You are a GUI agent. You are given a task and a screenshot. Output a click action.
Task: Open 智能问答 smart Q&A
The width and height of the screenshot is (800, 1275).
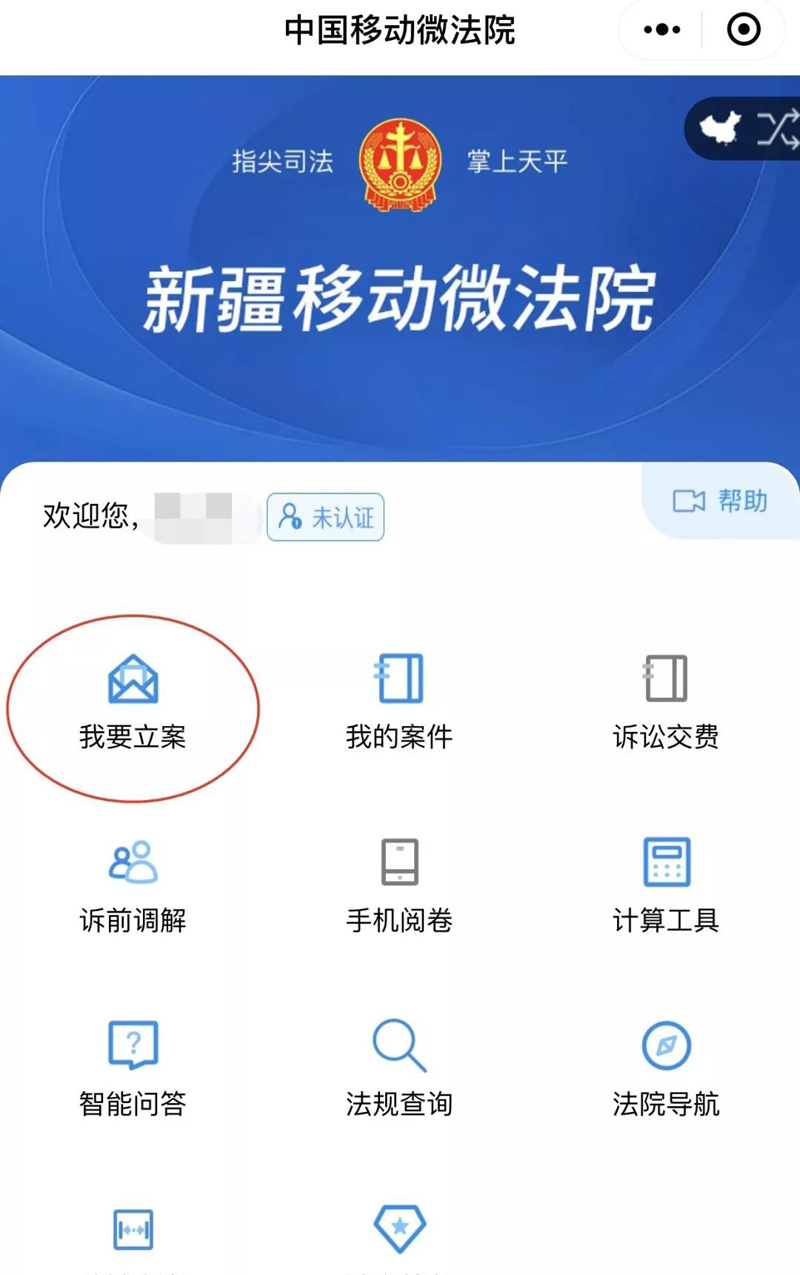click(133, 1069)
